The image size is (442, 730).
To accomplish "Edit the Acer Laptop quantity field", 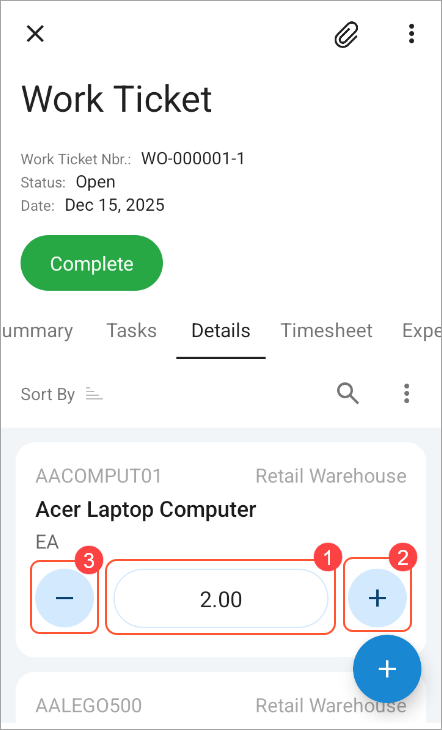I will tap(221, 599).
